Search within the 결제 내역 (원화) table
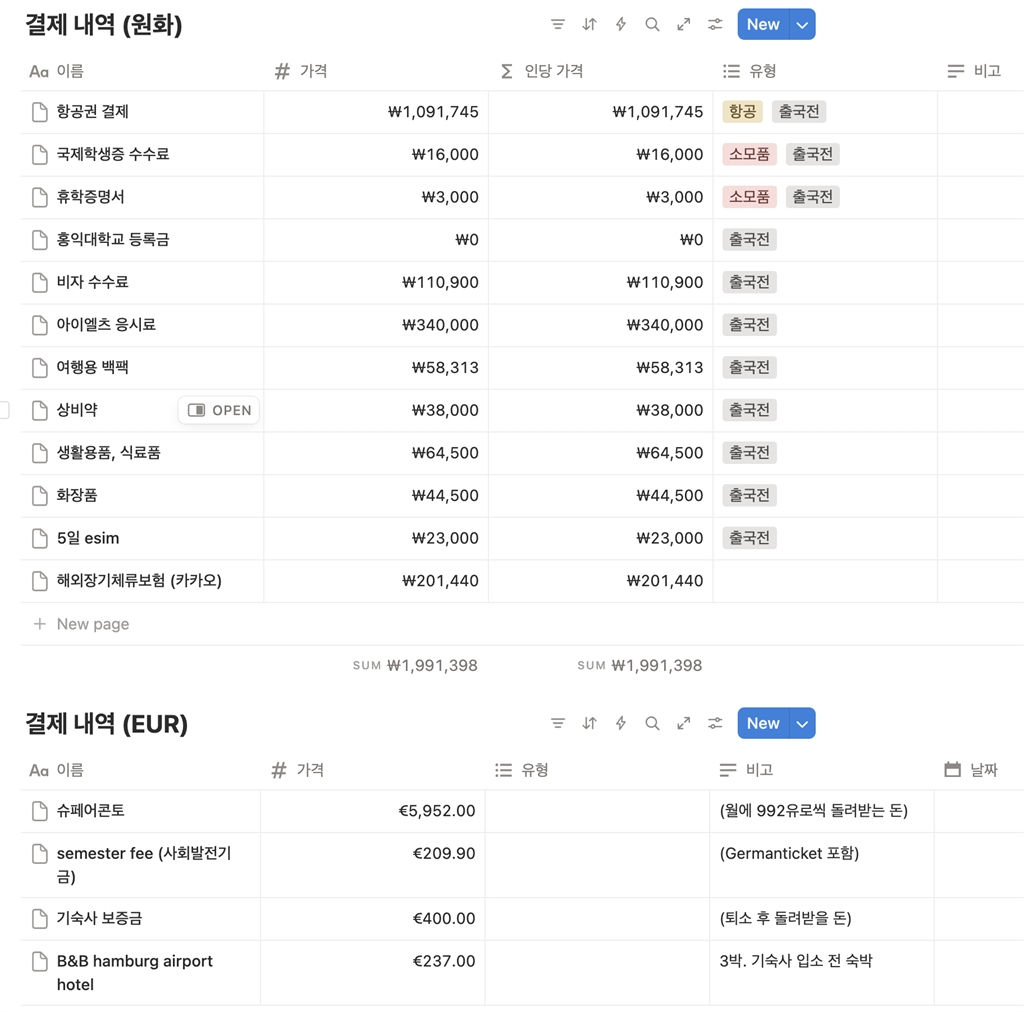Screen dimensions: 1024x1012 652,25
